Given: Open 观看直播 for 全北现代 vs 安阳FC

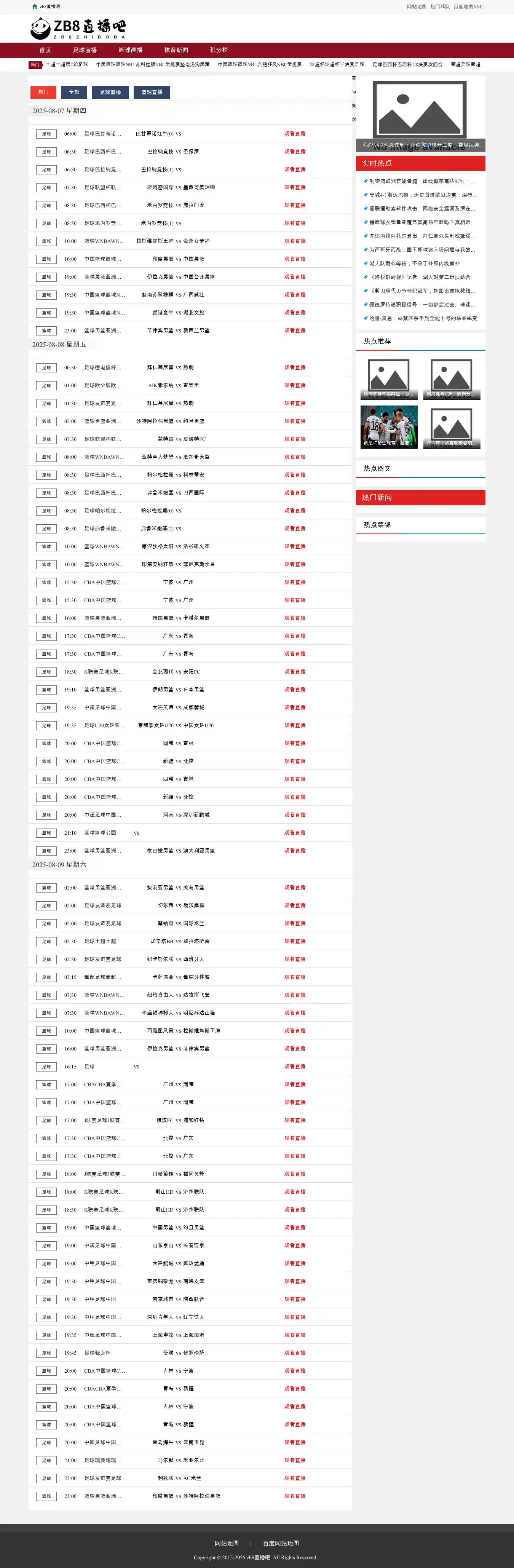Looking at the screenshot, I should click(295, 672).
